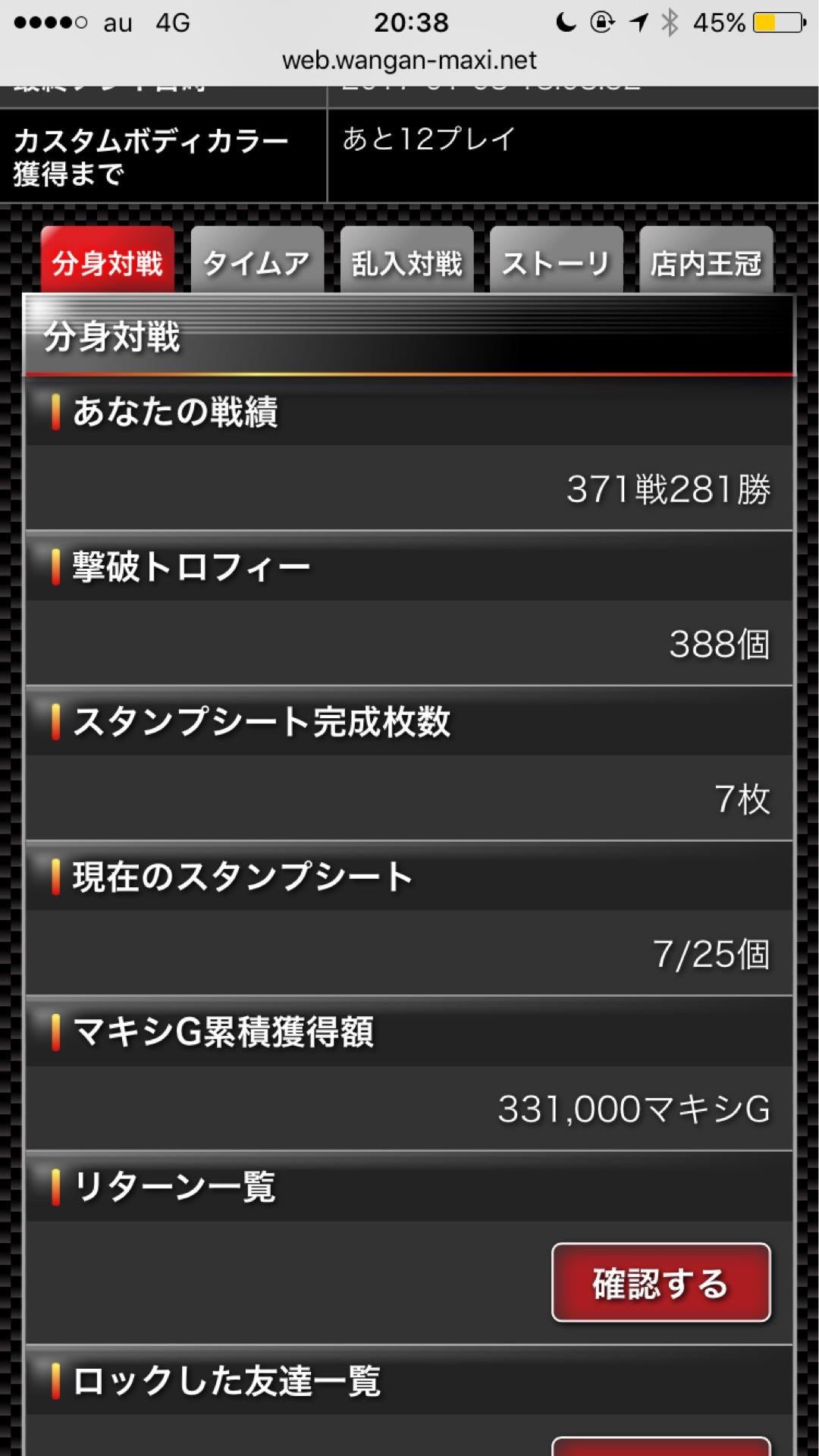The height and width of the screenshot is (1456, 819).
Task: Select the 分身対戦 tab
Action: point(107,262)
